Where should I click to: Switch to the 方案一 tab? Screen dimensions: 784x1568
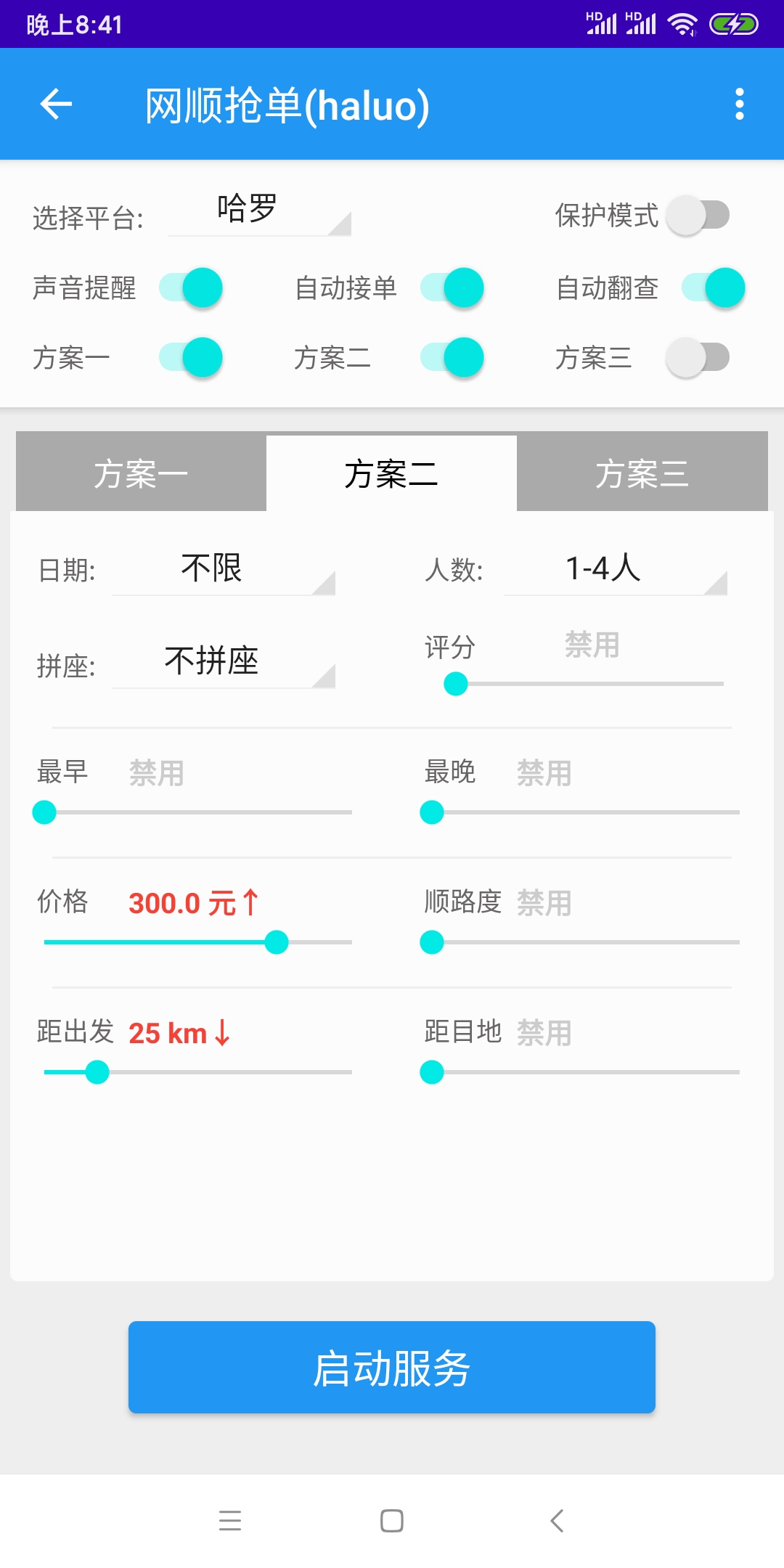[141, 472]
